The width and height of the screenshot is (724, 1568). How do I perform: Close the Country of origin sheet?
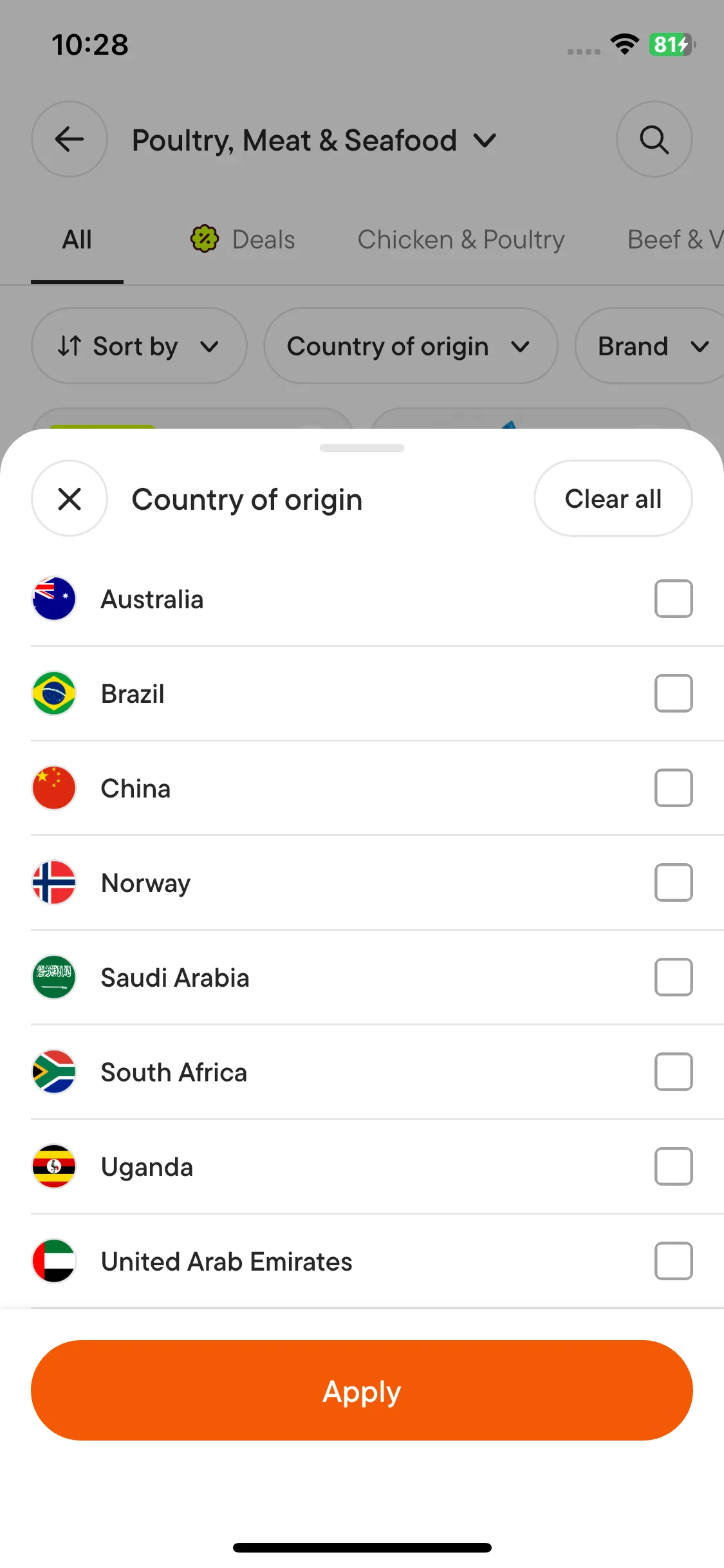pyautogui.click(x=70, y=499)
